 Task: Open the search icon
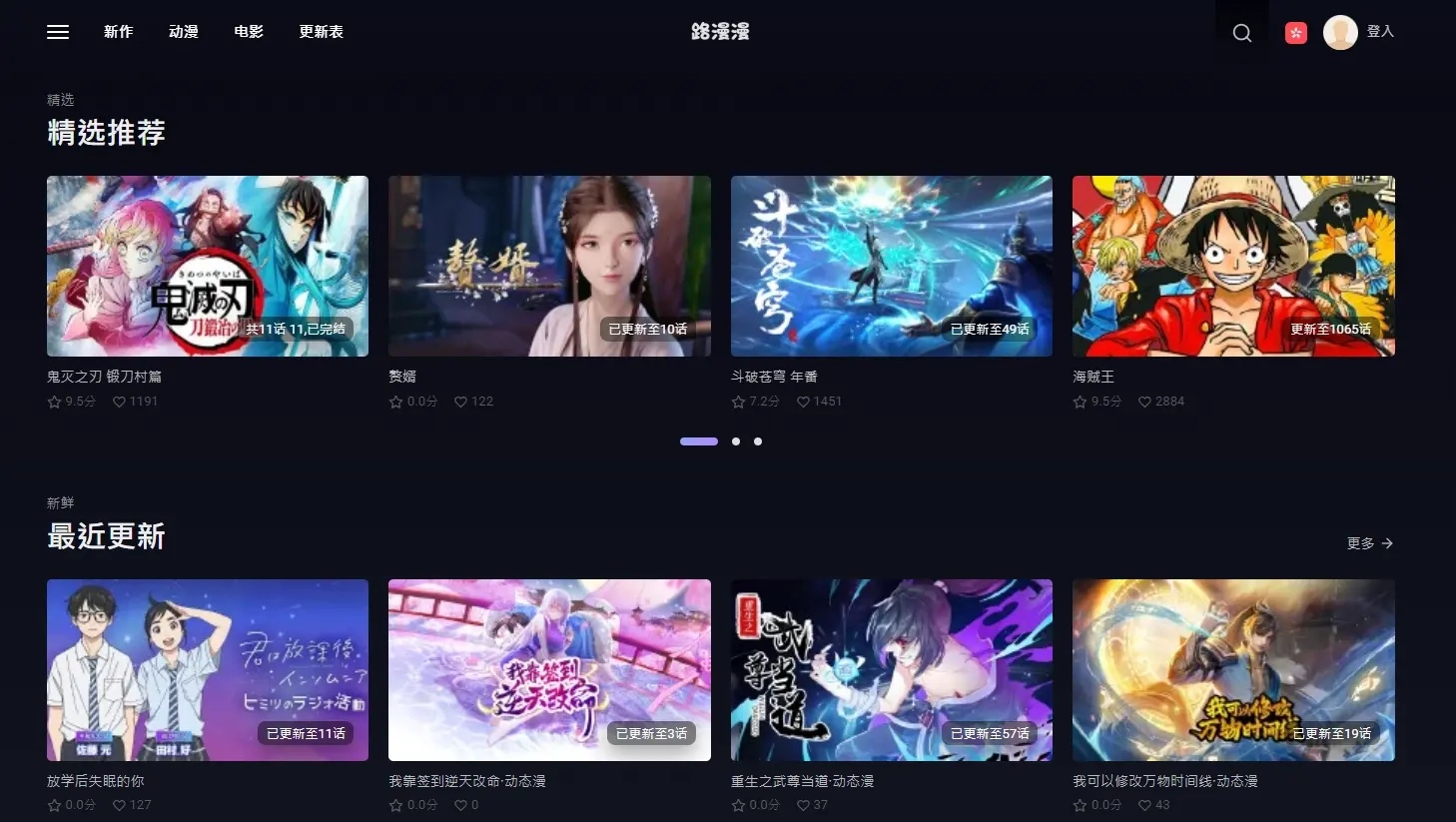[x=1241, y=33]
